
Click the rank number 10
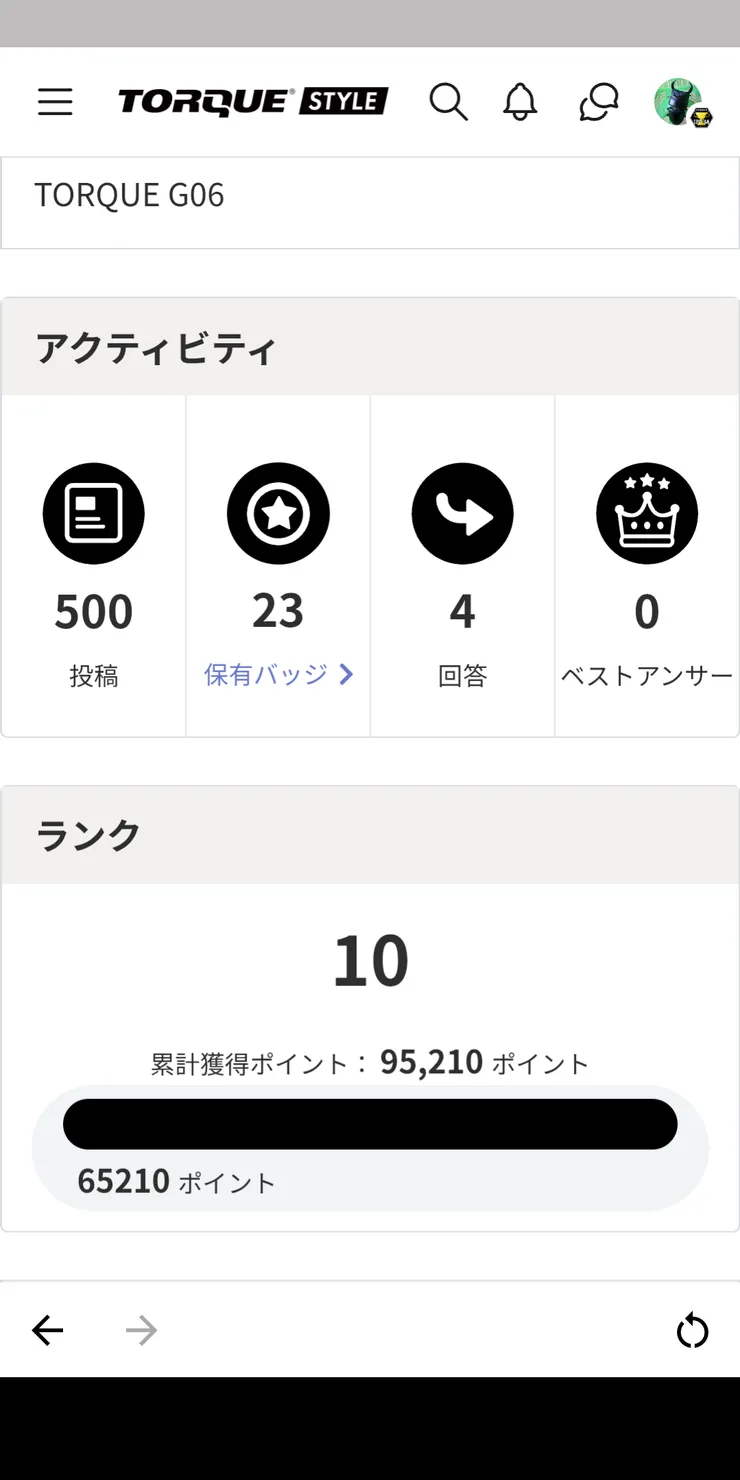coord(370,958)
